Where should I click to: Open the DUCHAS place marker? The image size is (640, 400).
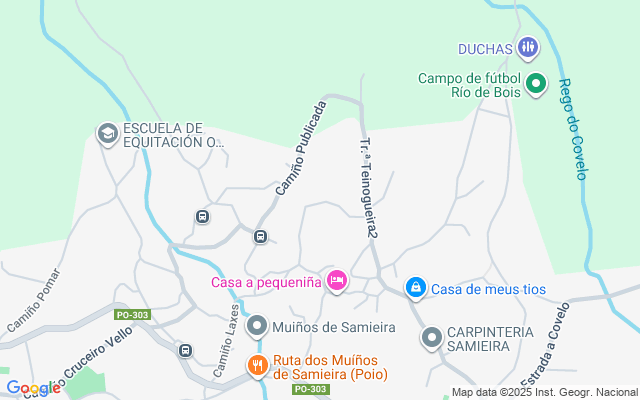[528, 47]
